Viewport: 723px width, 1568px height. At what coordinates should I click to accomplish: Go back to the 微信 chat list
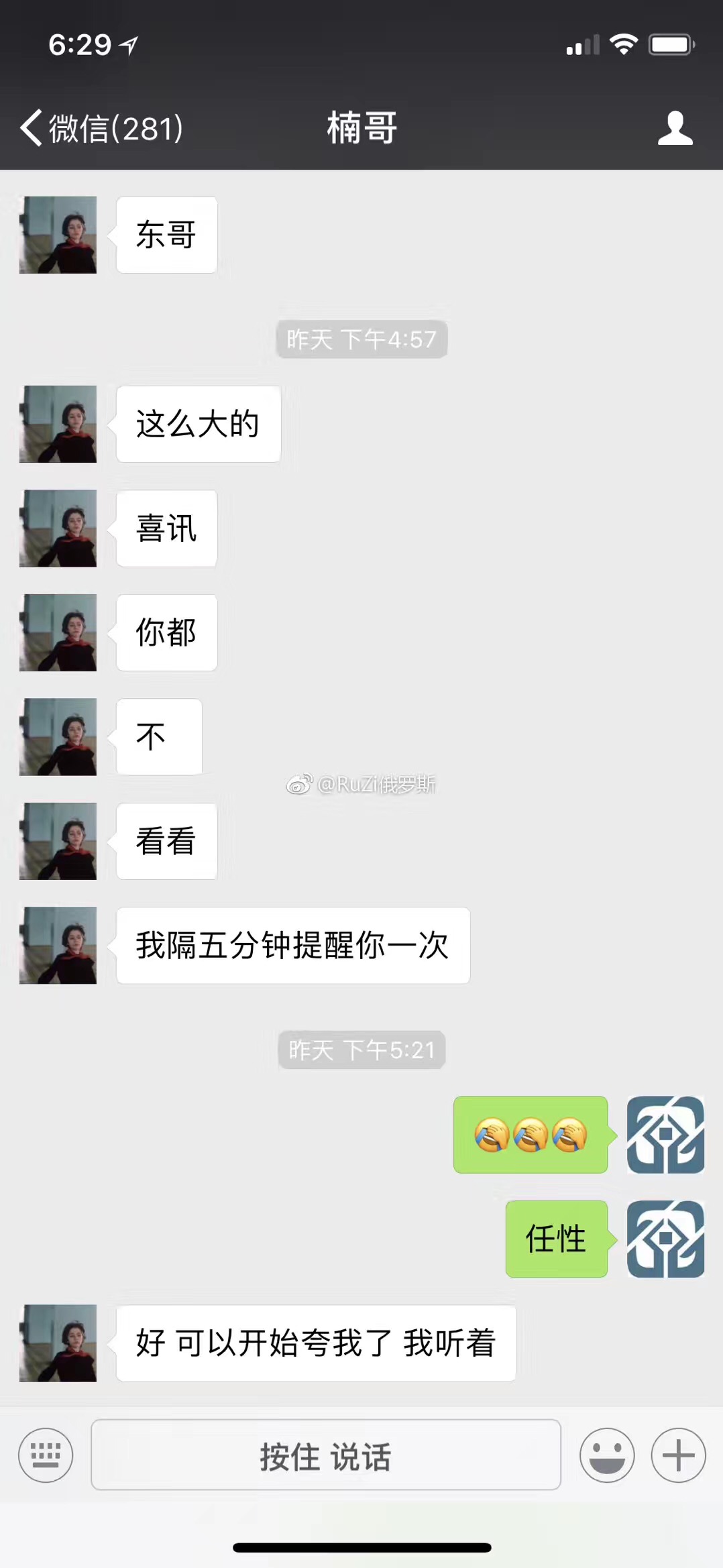[x=101, y=127]
